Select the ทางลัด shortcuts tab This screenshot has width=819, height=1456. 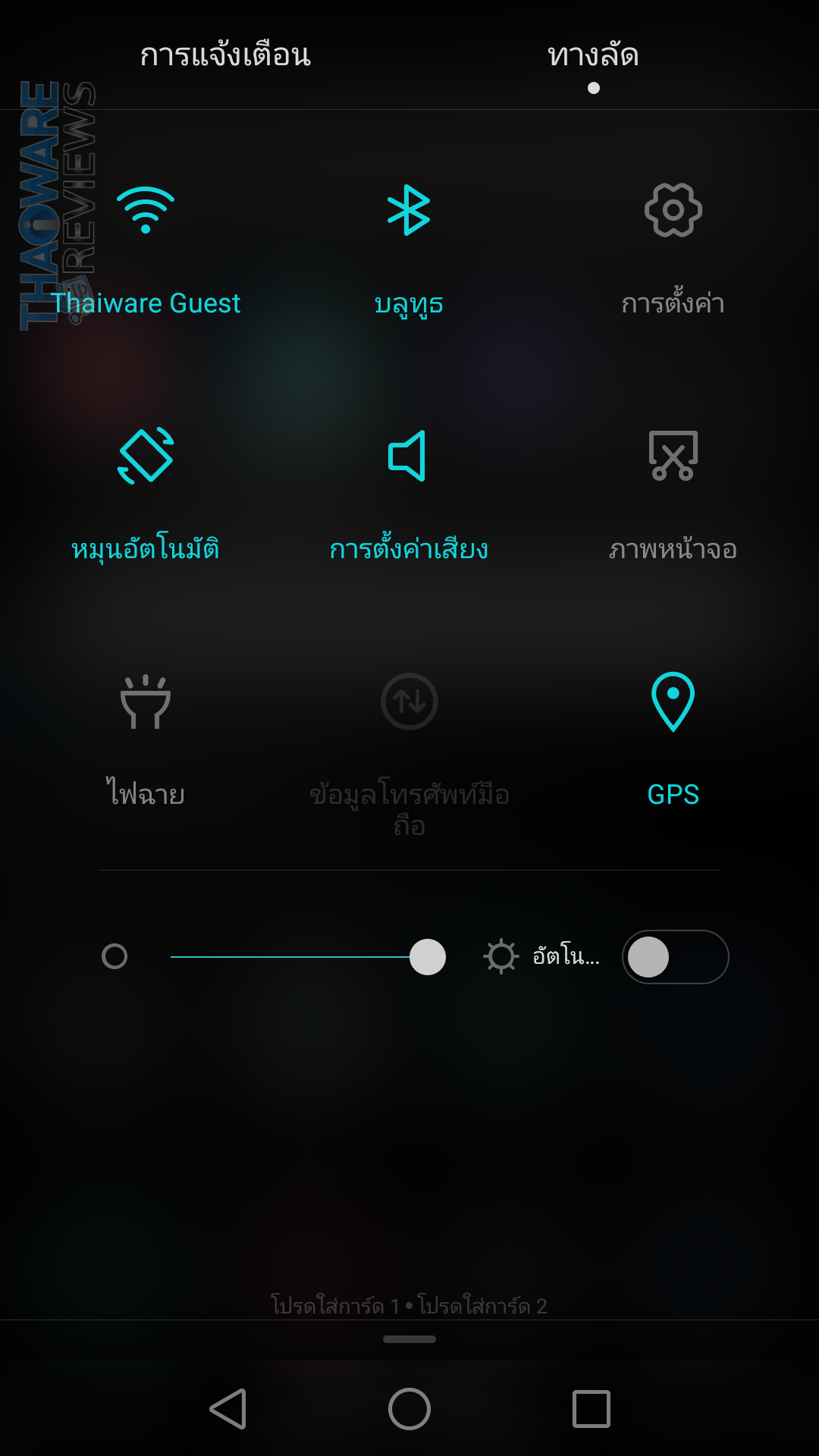coord(593,56)
